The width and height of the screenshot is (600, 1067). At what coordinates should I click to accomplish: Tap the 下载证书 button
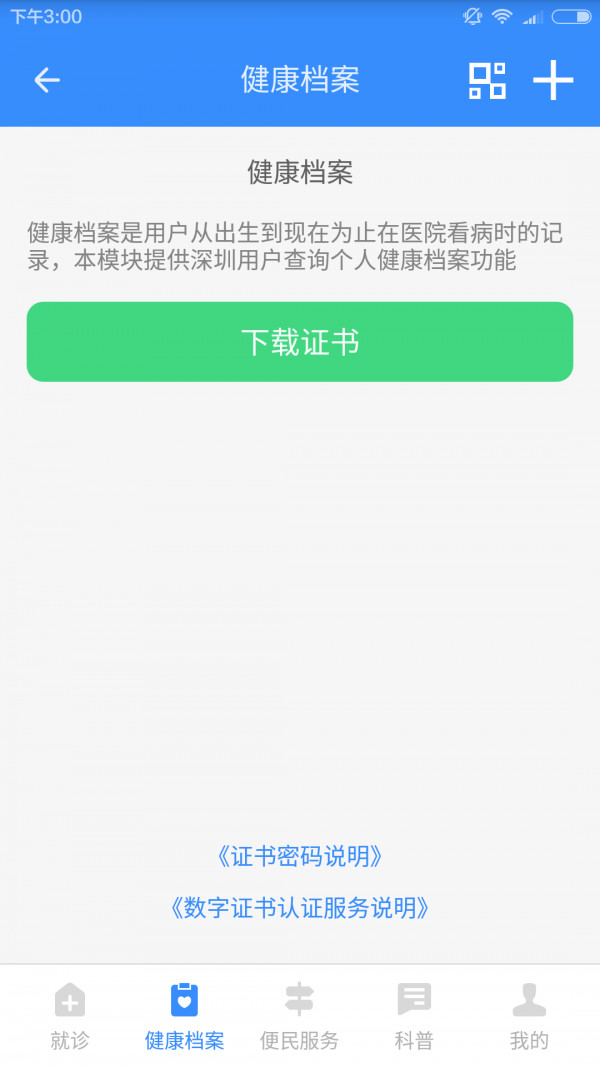[x=300, y=342]
